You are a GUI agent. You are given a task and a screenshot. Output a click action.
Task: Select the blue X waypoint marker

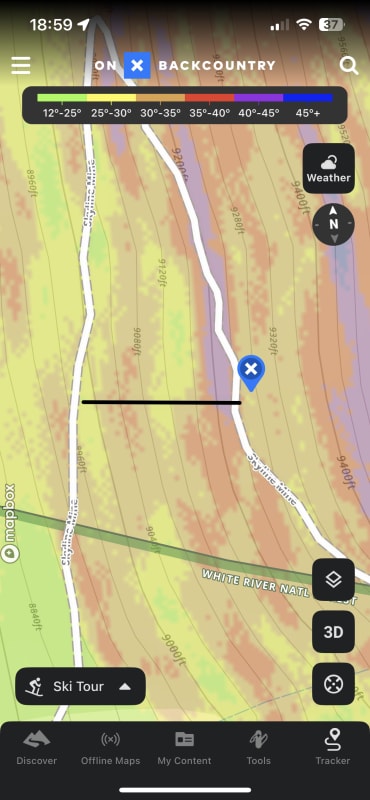tap(251, 373)
